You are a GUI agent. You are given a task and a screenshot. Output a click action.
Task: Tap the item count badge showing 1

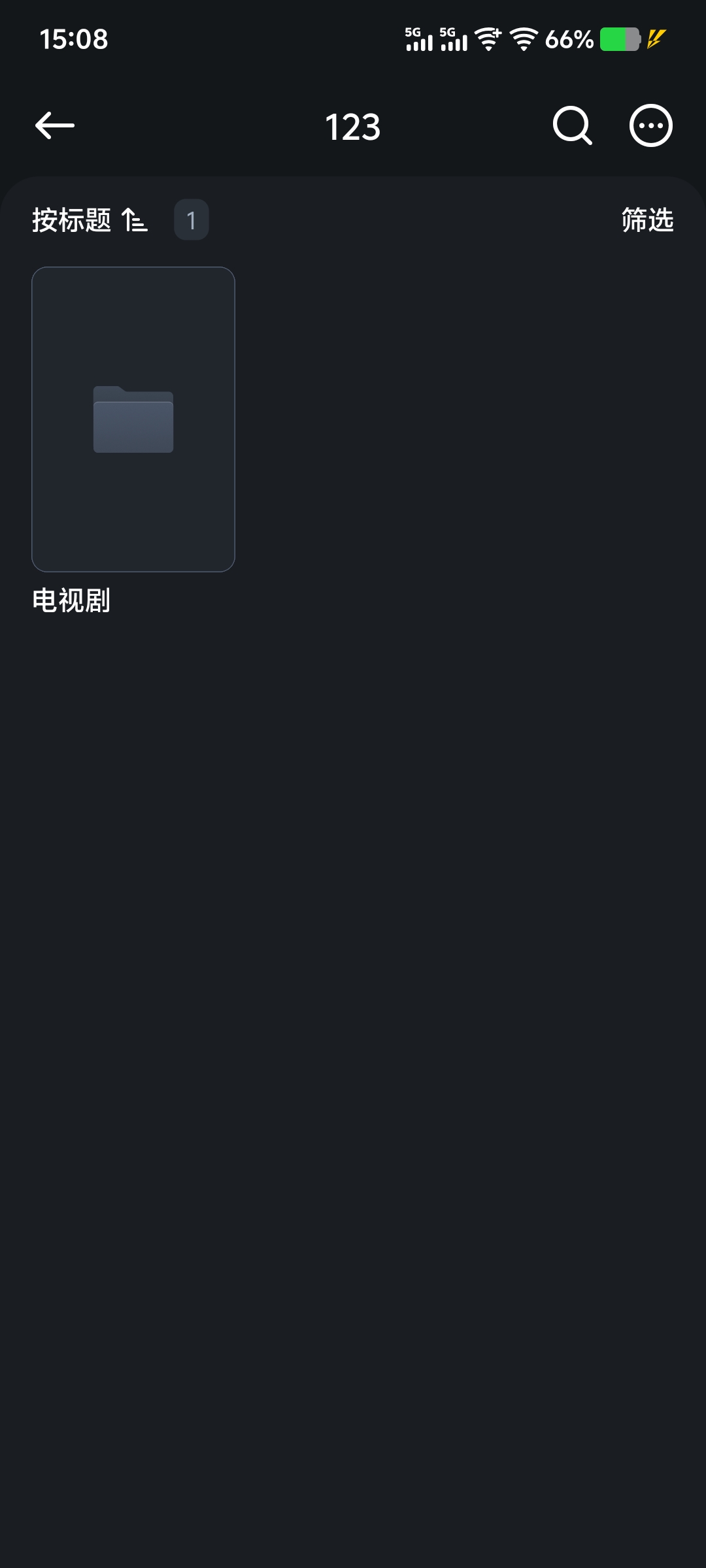click(192, 220)
